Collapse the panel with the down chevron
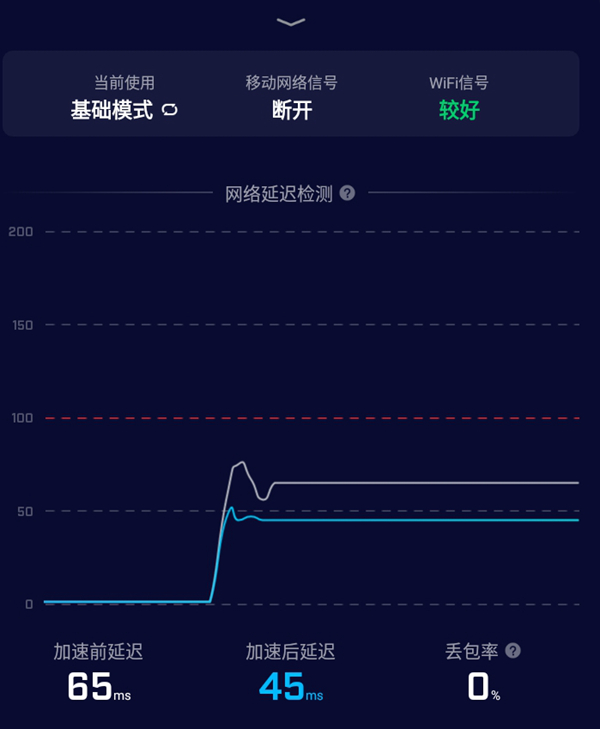The height and width of the screenshot is (729, 600). tap(291, 21)
